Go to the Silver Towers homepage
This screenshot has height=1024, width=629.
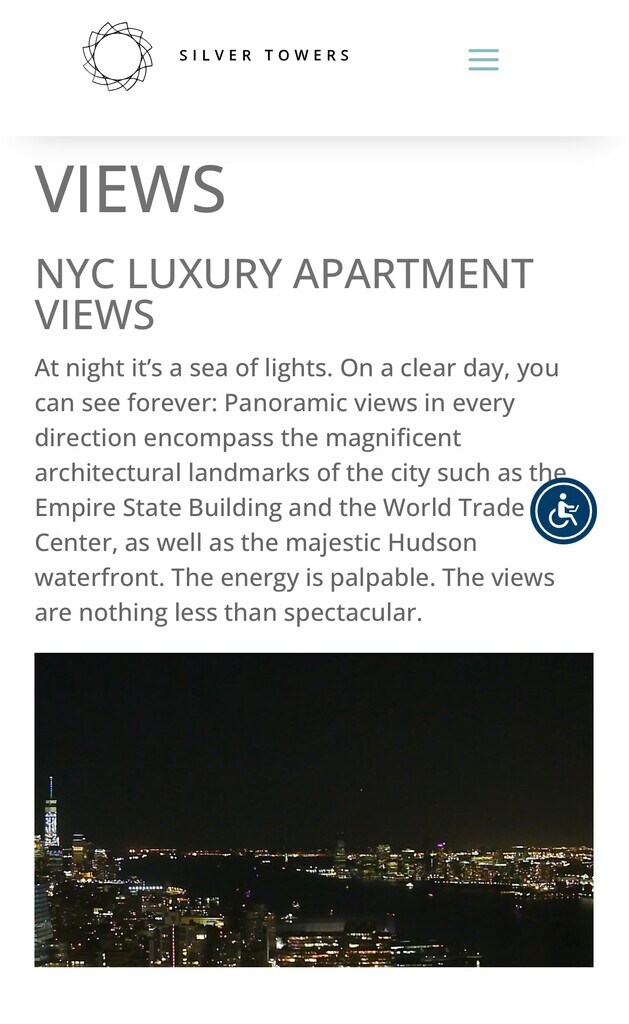pos(216,56)
